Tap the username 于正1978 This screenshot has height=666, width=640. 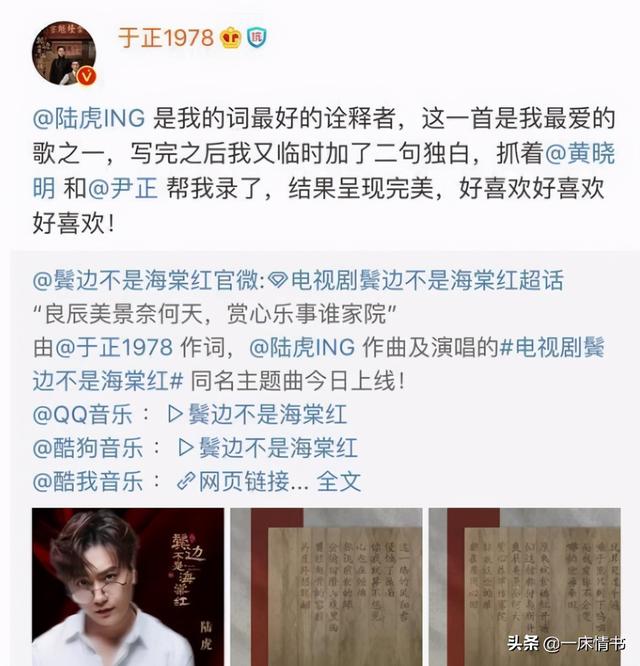coord(163,38)
